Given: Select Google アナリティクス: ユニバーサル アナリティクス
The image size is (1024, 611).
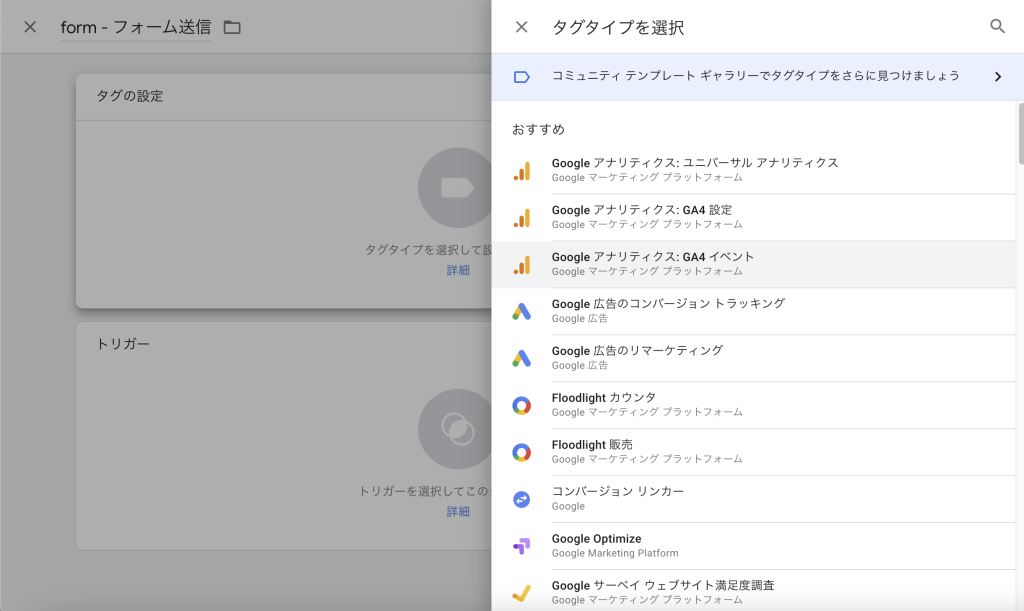Looking at the screenshot, I should pos(695,170).
